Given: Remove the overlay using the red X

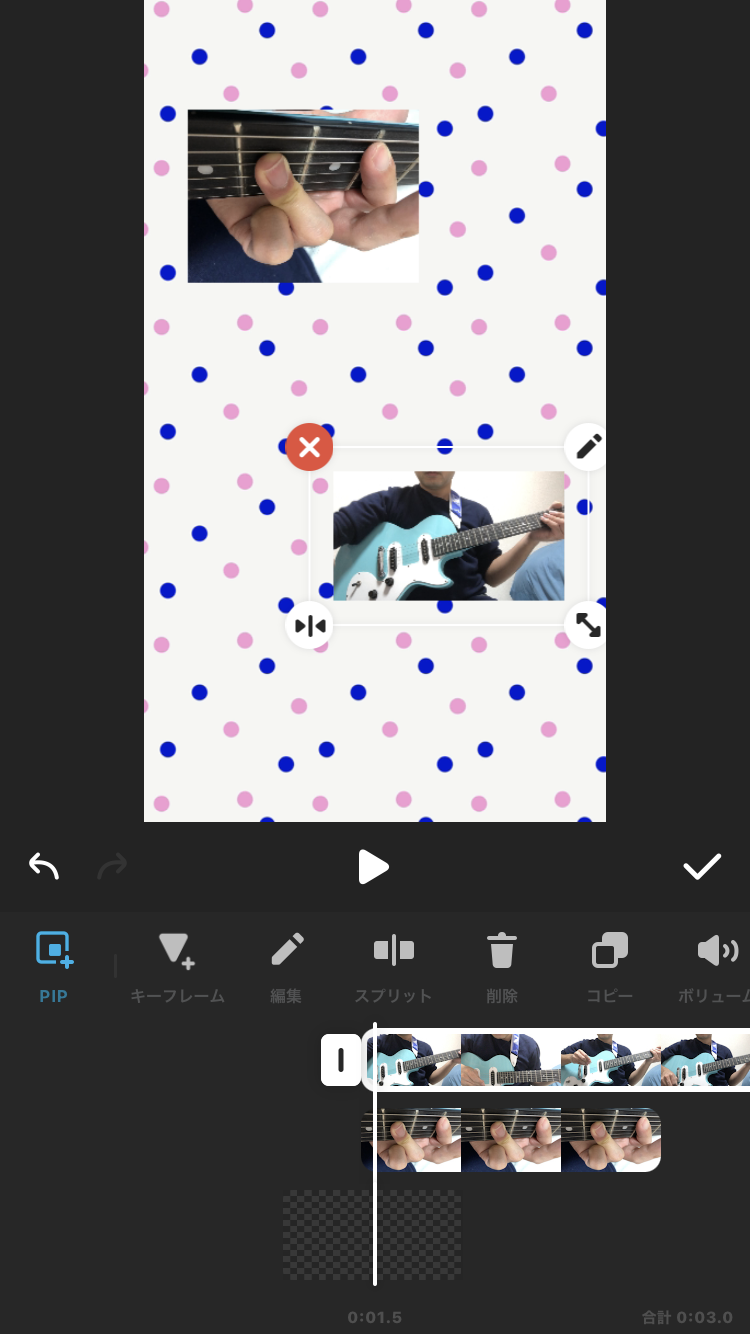Looking at the screenshot, I should pyautogui.click(x=310, y=447).
